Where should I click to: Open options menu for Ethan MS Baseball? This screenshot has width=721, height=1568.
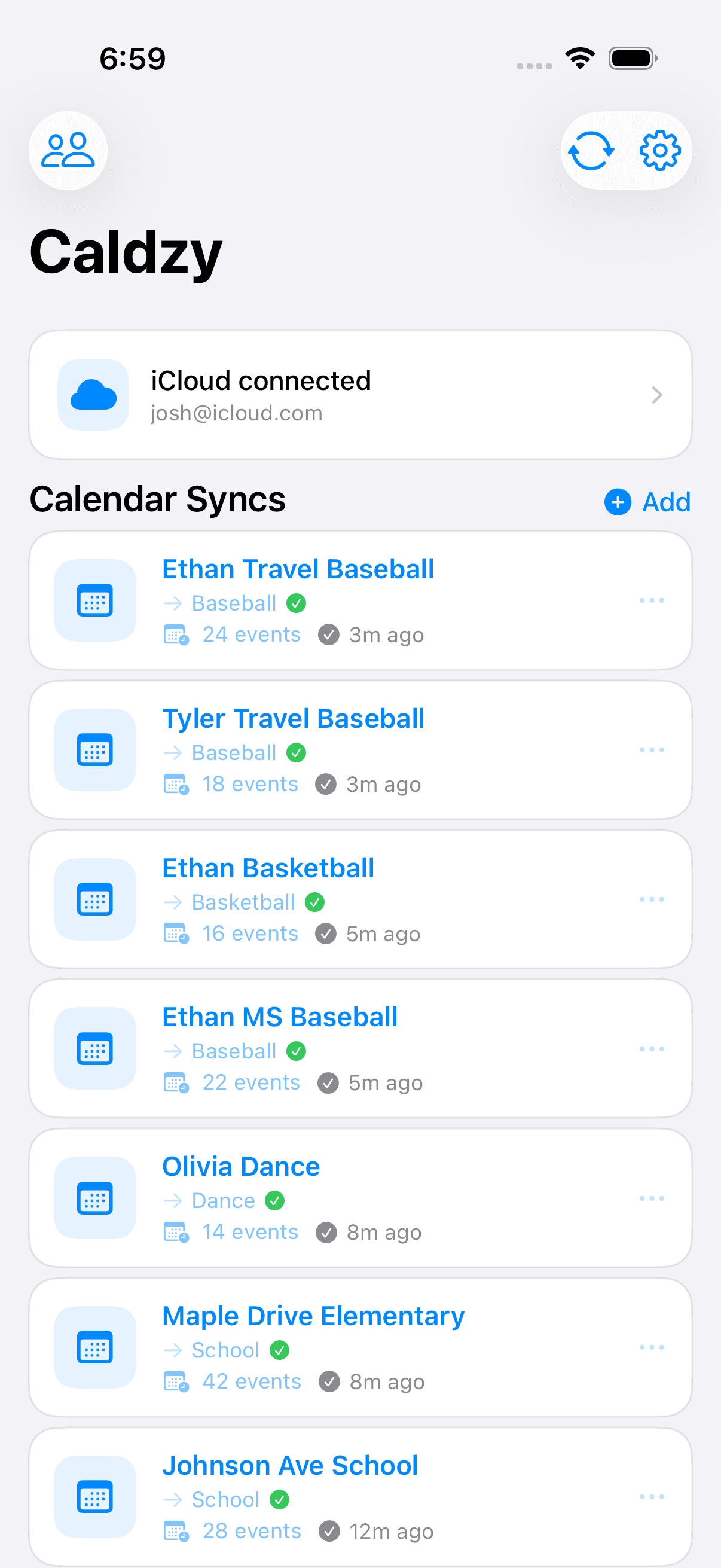click(x=652, y=1048)
